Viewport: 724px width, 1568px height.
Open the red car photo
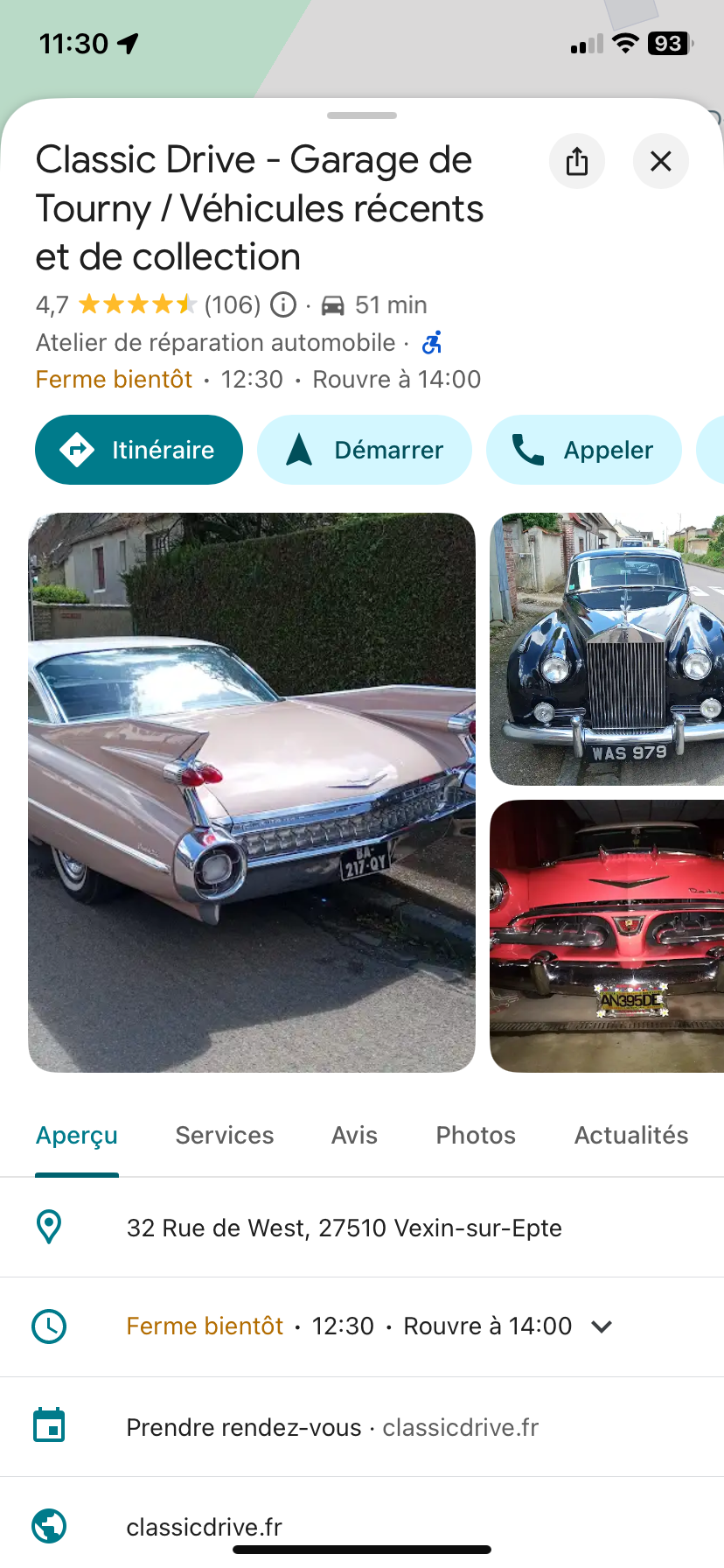pyautogui.click(x=607, y=935)
